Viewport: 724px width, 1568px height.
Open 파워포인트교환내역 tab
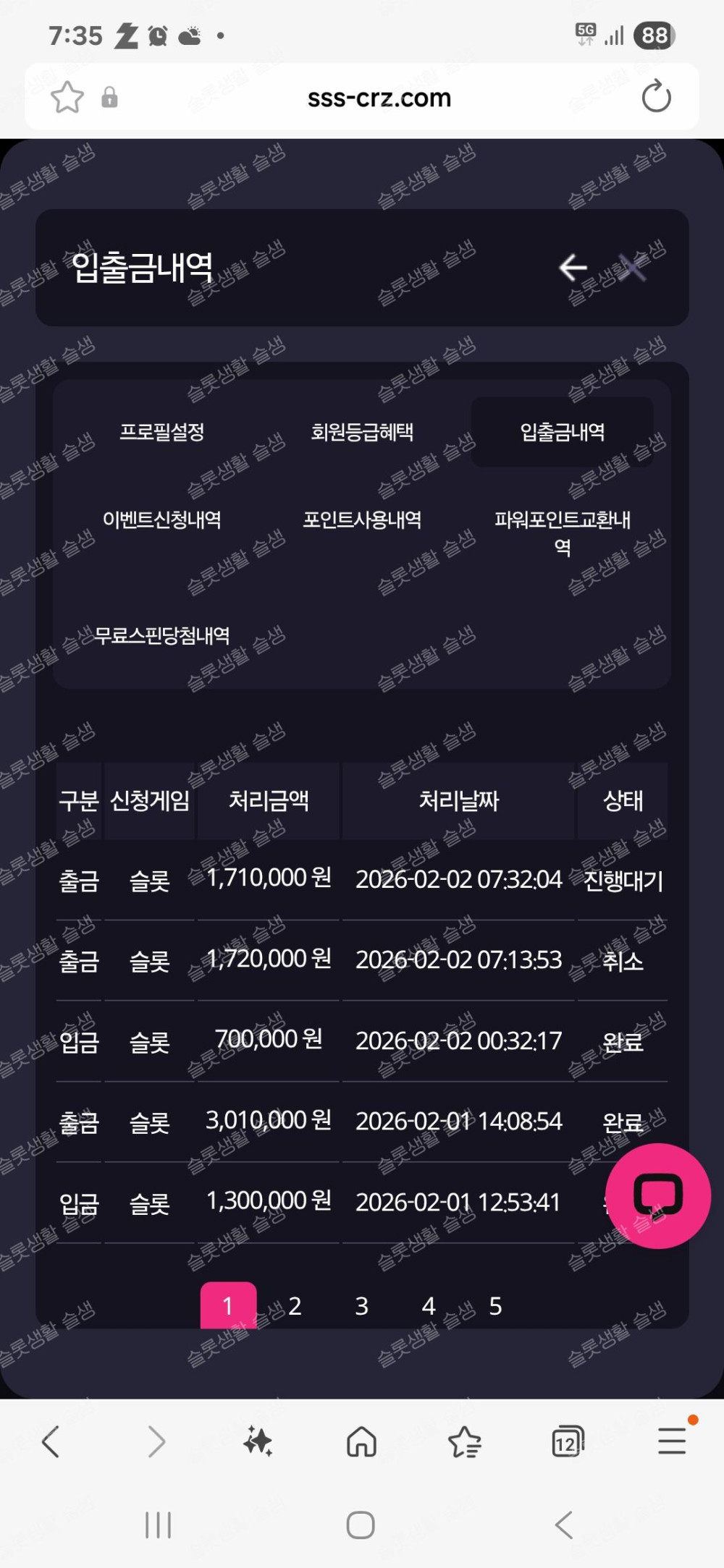tap(562, 532)
